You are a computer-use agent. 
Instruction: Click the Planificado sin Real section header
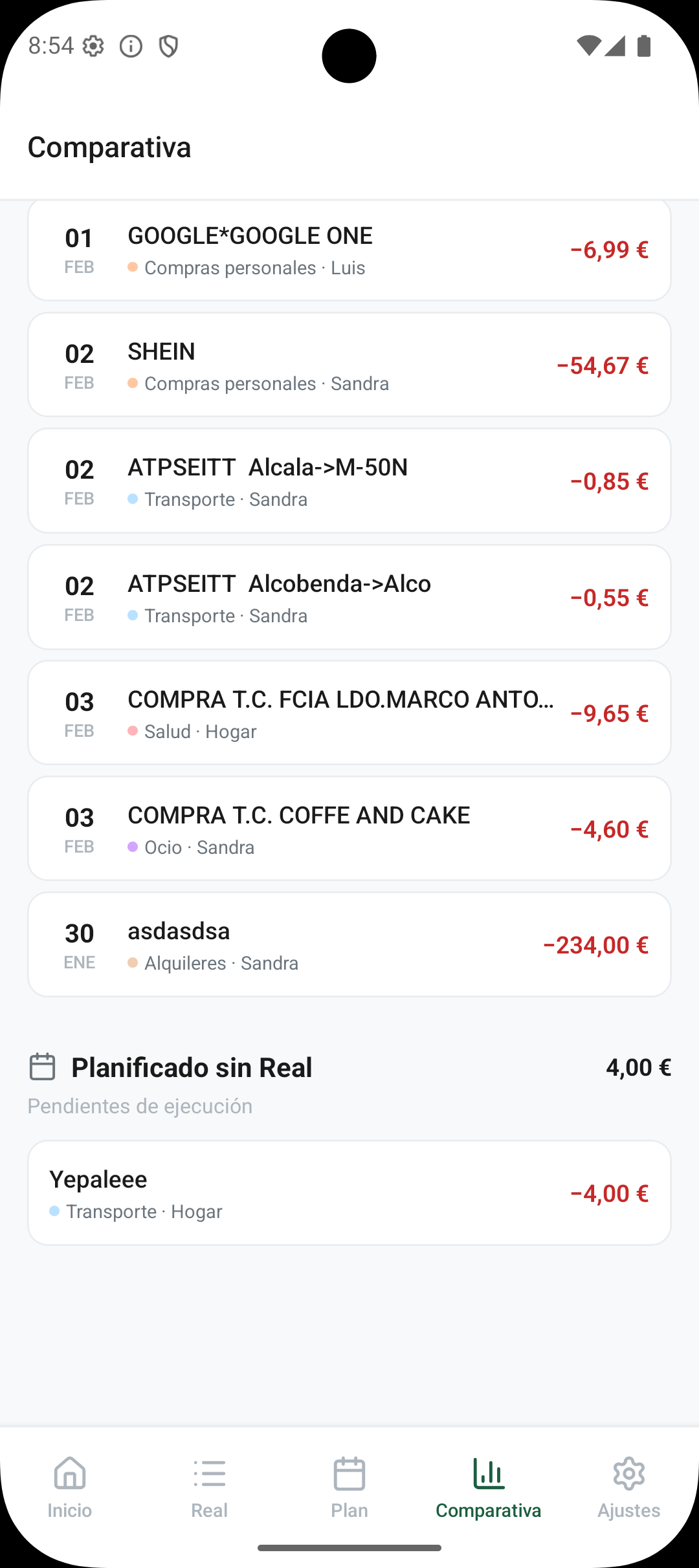coord(192,1067)
